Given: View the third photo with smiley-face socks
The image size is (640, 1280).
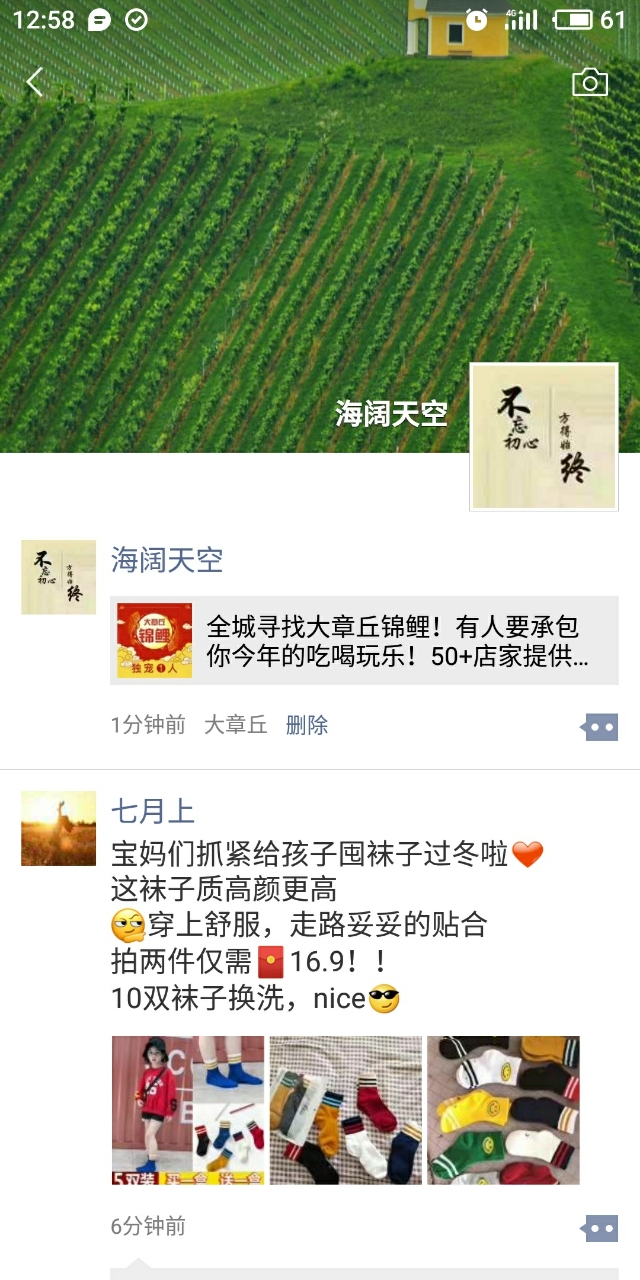Looking at the screenshot, I should (503, 1110).
